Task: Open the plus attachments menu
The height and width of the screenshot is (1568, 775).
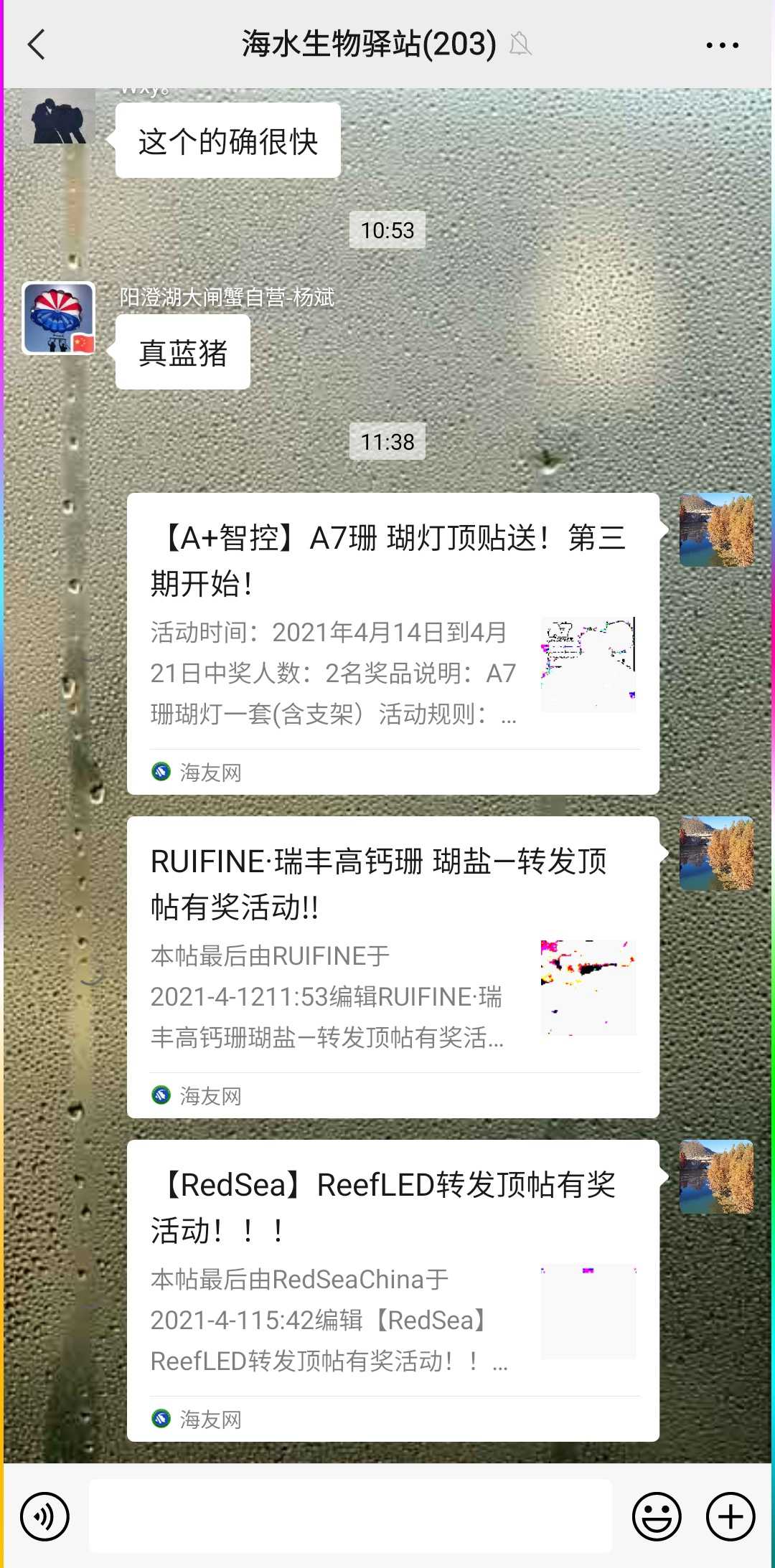Action: pos(731,1516)
